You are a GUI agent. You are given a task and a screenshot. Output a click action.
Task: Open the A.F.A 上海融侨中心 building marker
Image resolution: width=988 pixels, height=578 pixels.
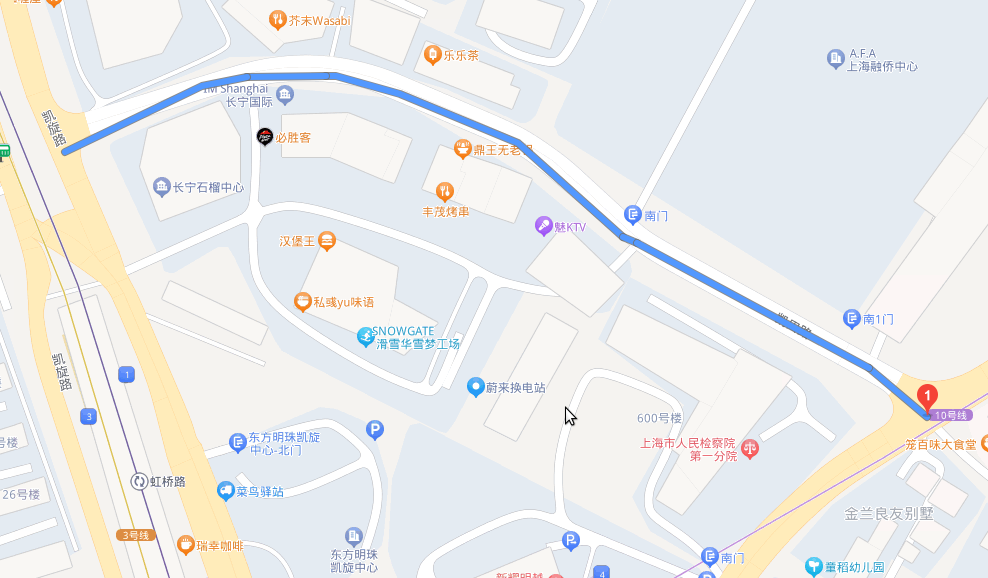[x=836, y=59]
